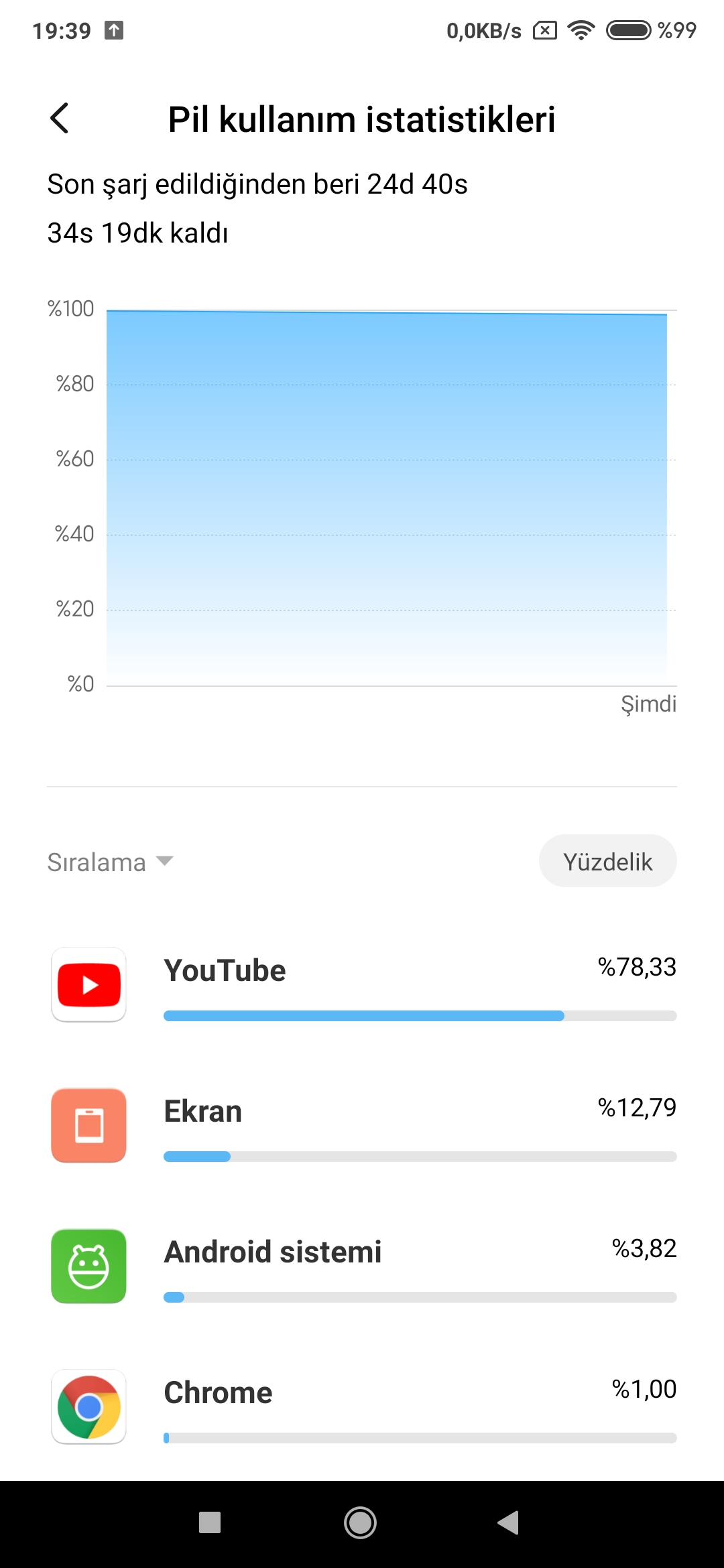
Task: Open Chrome battery usage details
Action: click(x=362, y=1407)
